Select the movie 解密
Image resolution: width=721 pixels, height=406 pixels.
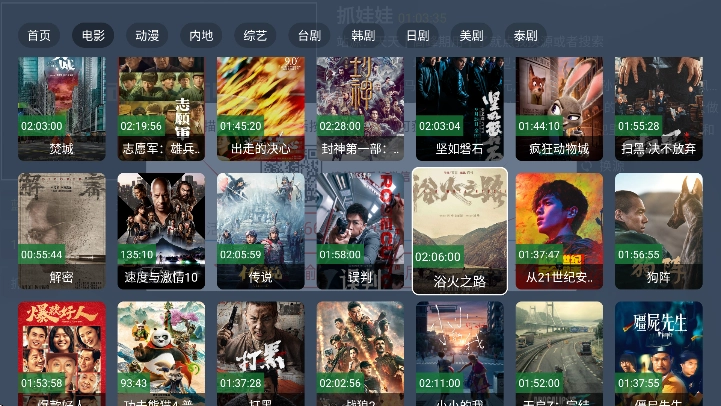tap(62, 230)
